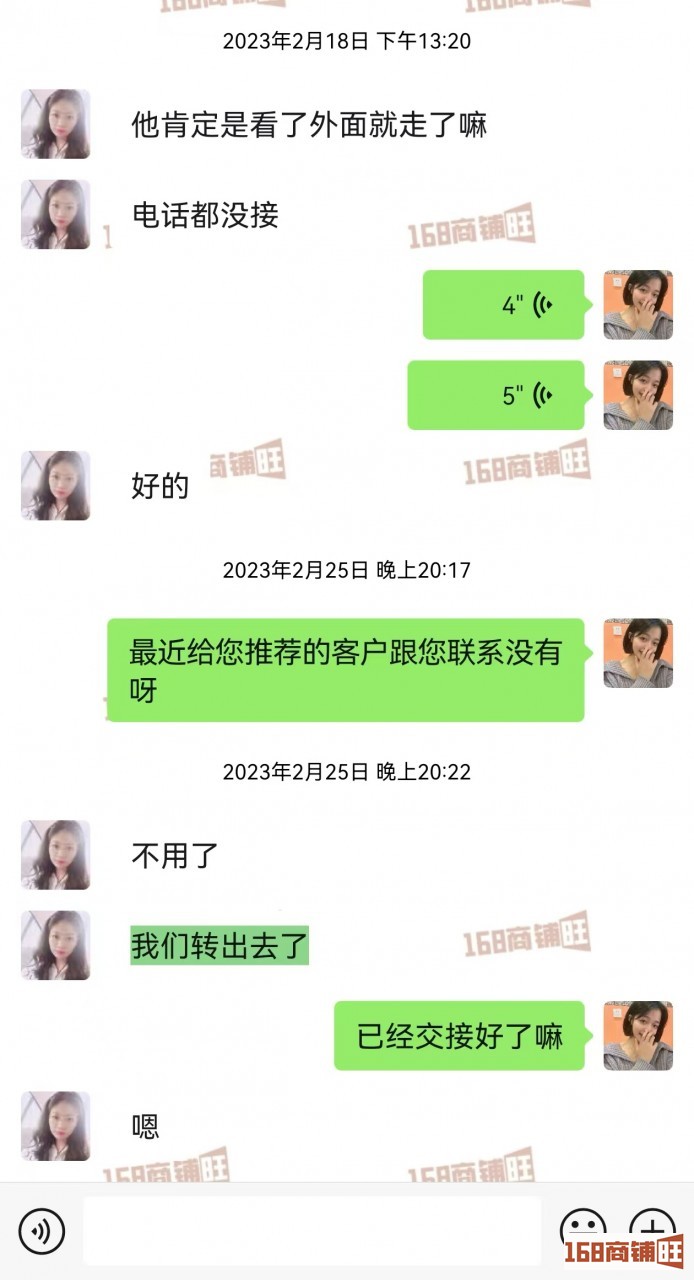The height and width of the screenshot is (1280, 694).
Task: Play the 5-second voice message
Action: click(496, 395)
